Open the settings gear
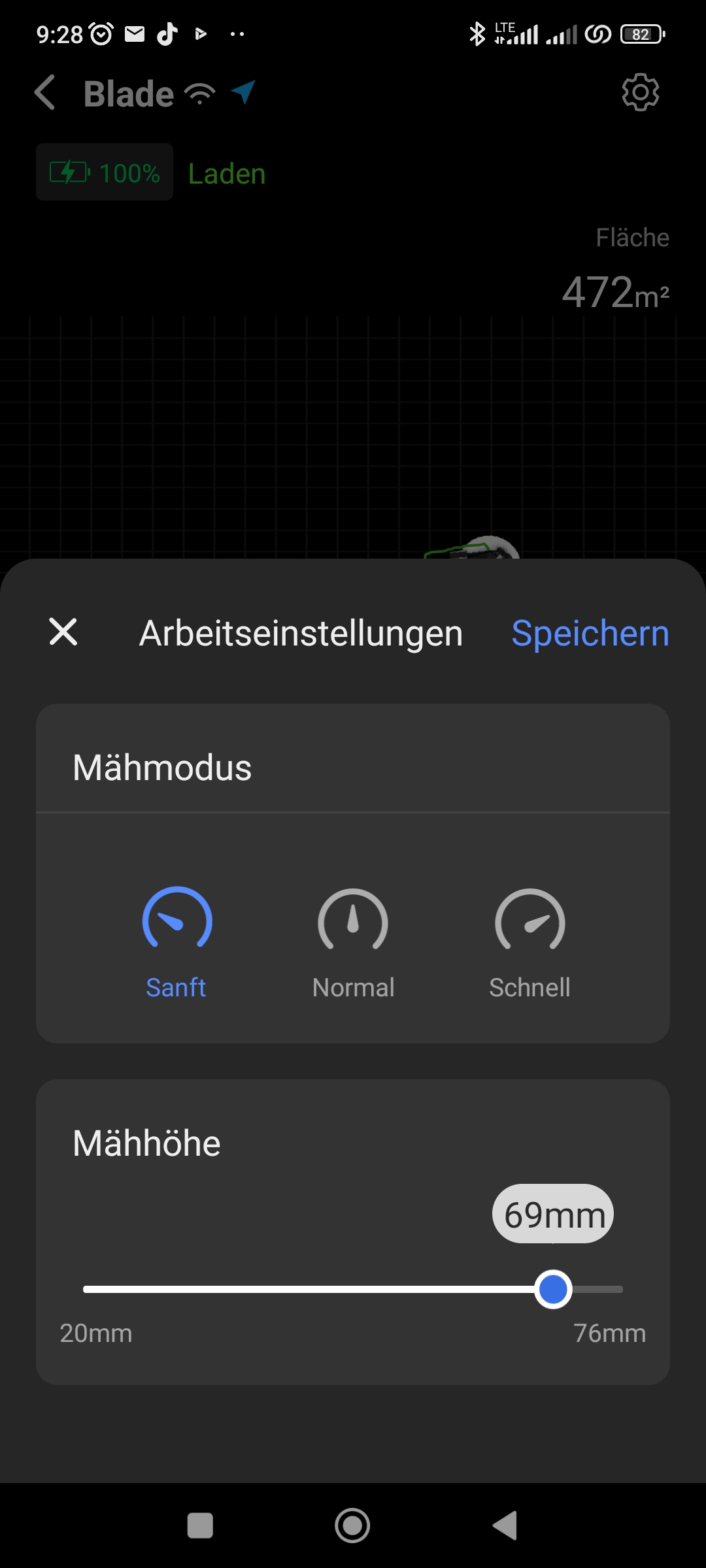The width and height of the screenshot is (706, 1568). (x=640, y=93)
